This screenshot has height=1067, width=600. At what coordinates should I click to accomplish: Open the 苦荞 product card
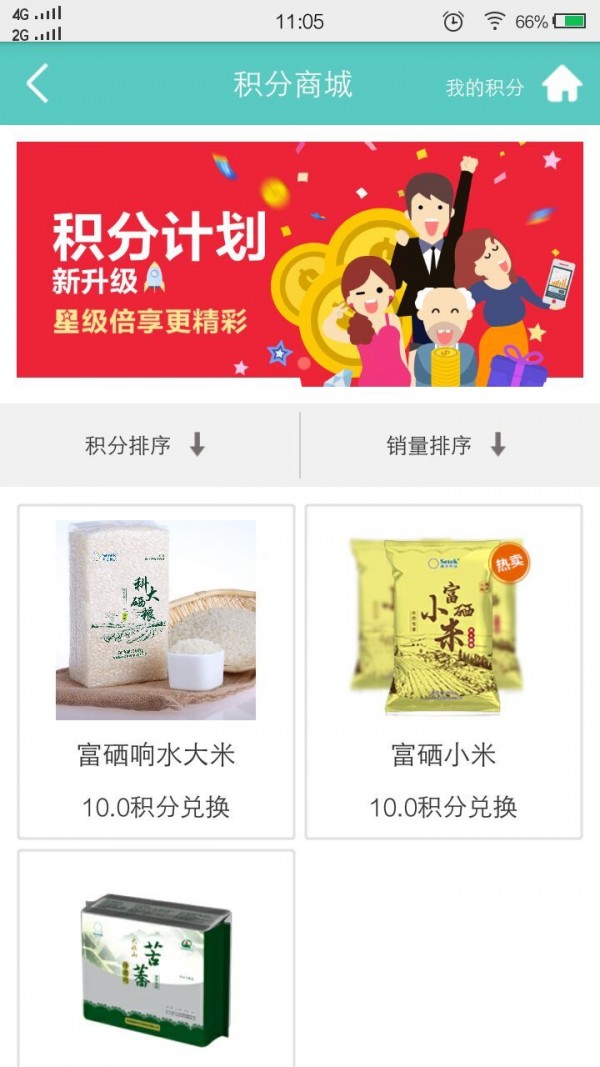tap(156, 960)
